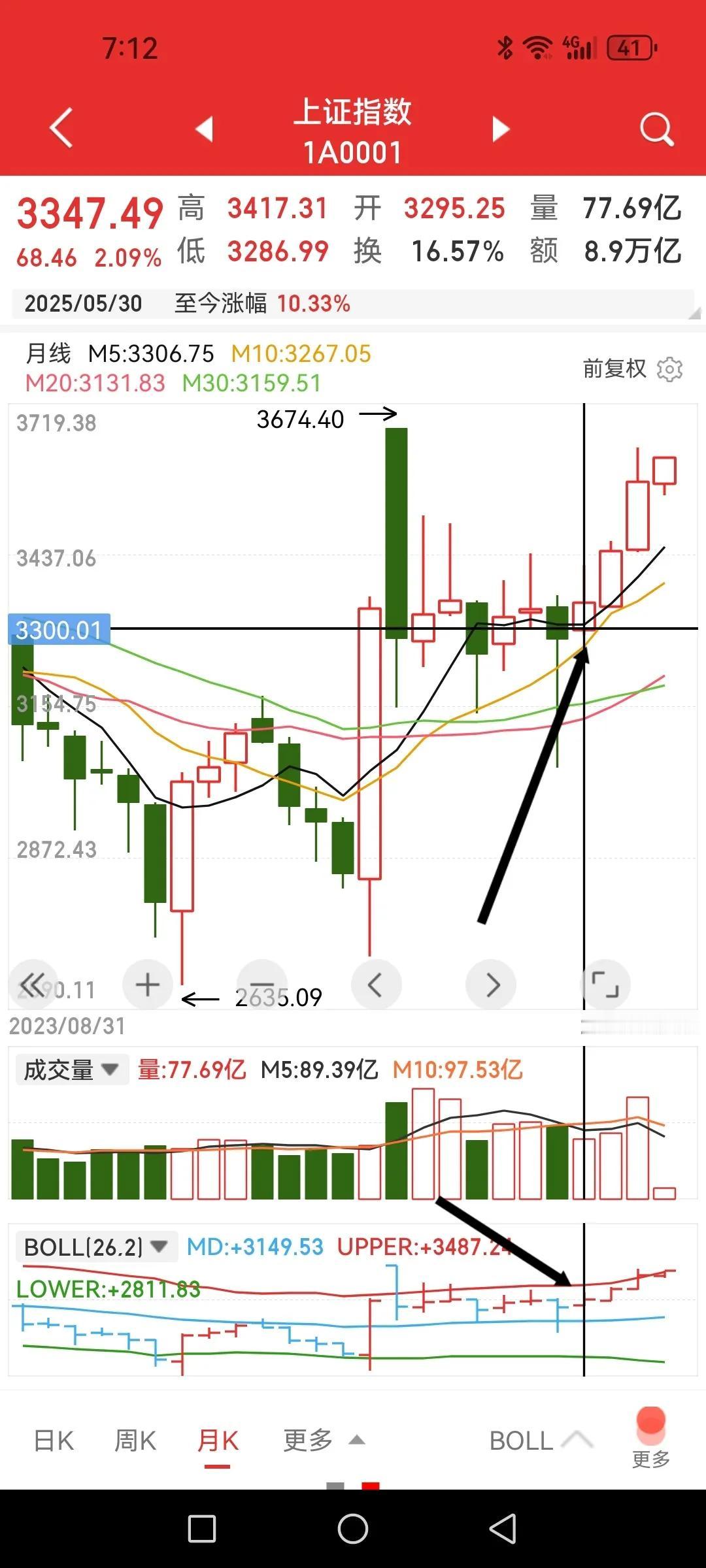Open the 更多 button with red dot
The width and height of the screenshot is (706, 1568).
tap(650, 1436)
